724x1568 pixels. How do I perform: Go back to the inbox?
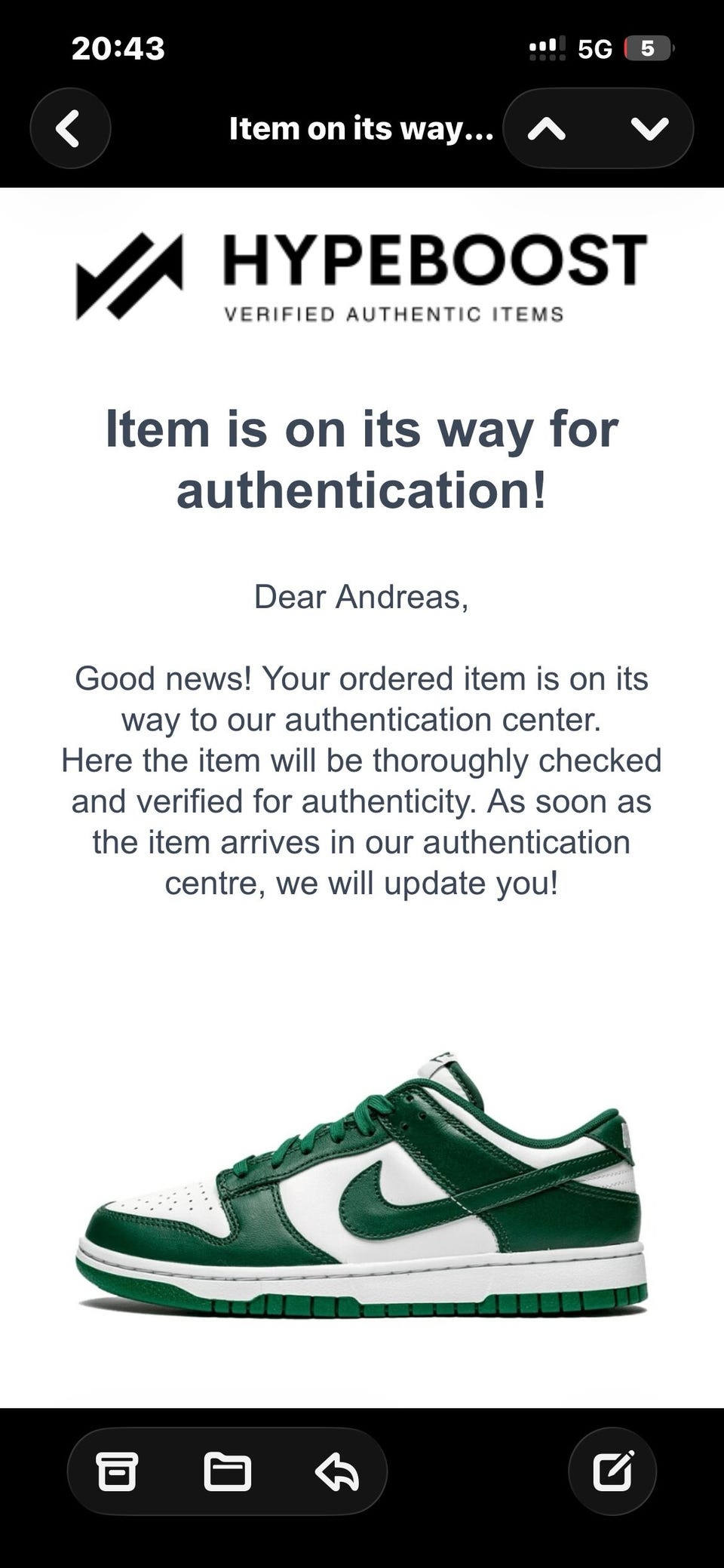(69, 128)
